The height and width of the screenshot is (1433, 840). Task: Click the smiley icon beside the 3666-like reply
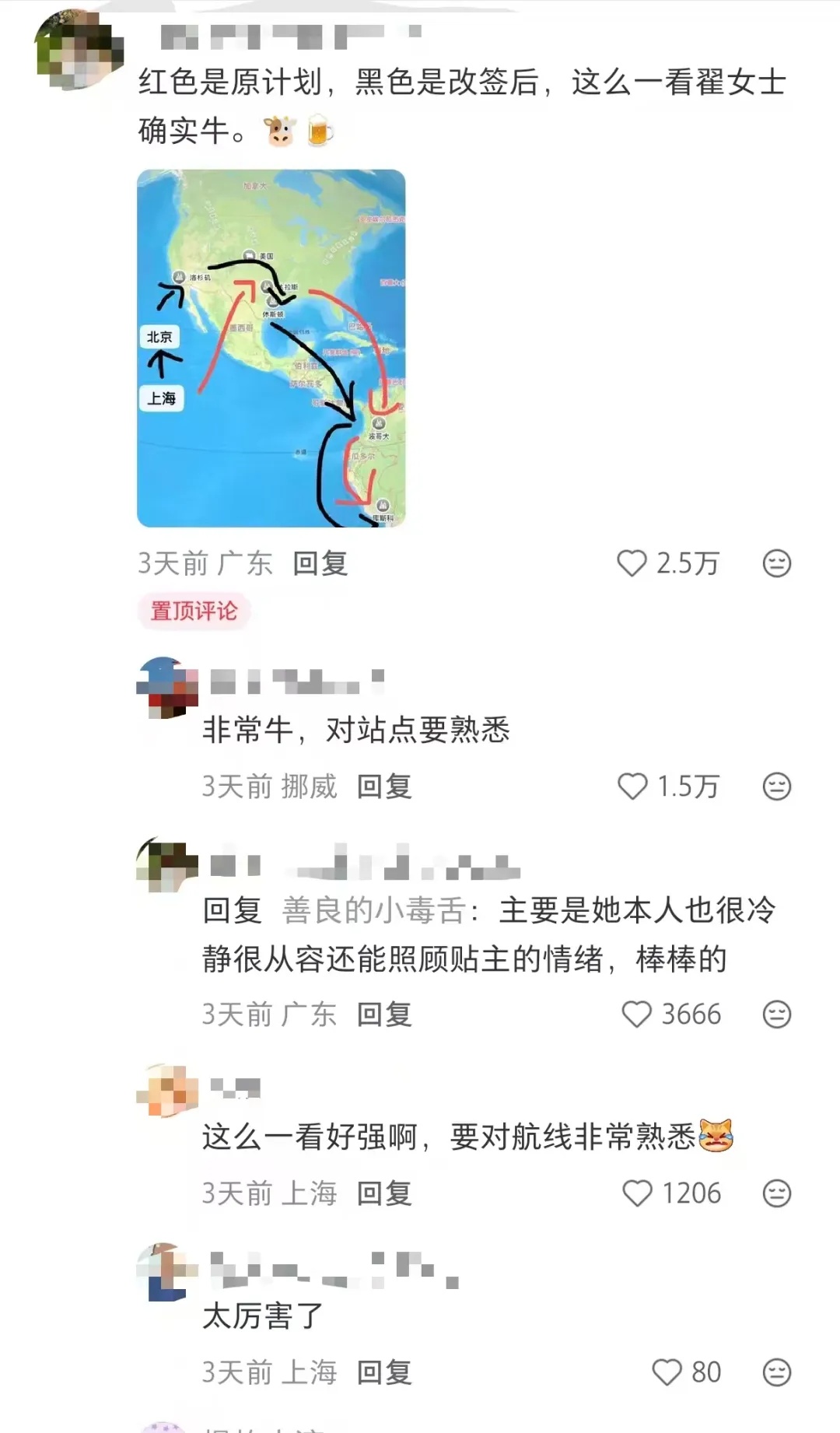775,1014
